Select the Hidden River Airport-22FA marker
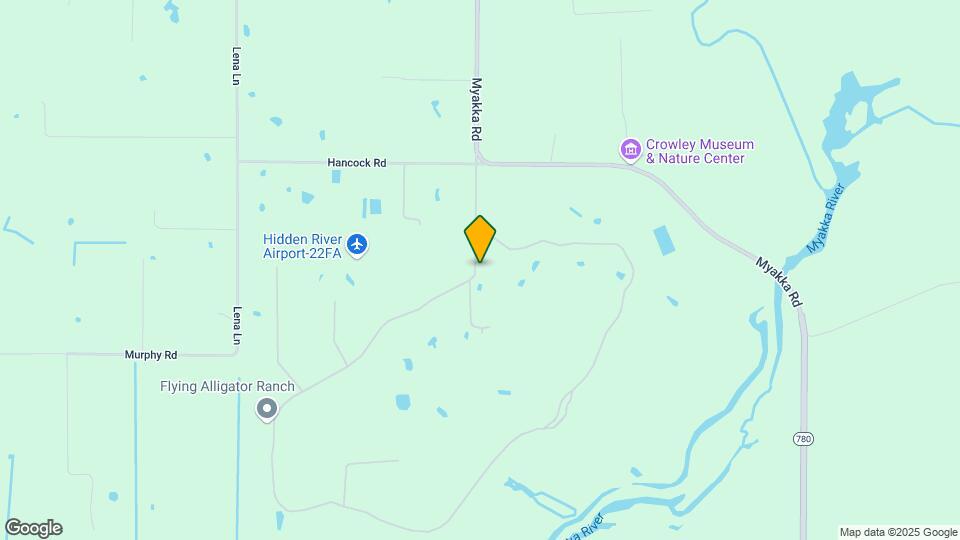 tap(358, 245)
